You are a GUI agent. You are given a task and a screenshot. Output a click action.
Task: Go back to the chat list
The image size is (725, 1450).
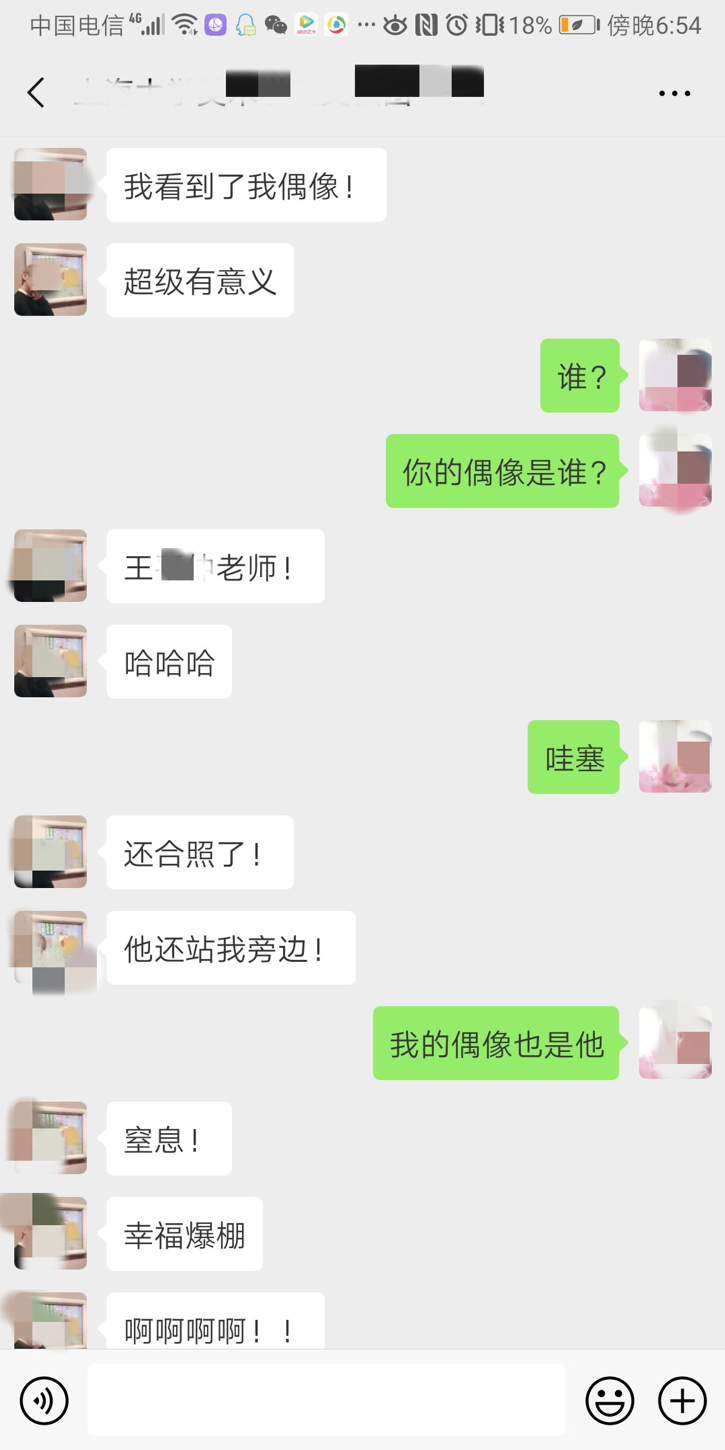coord(36,93)
